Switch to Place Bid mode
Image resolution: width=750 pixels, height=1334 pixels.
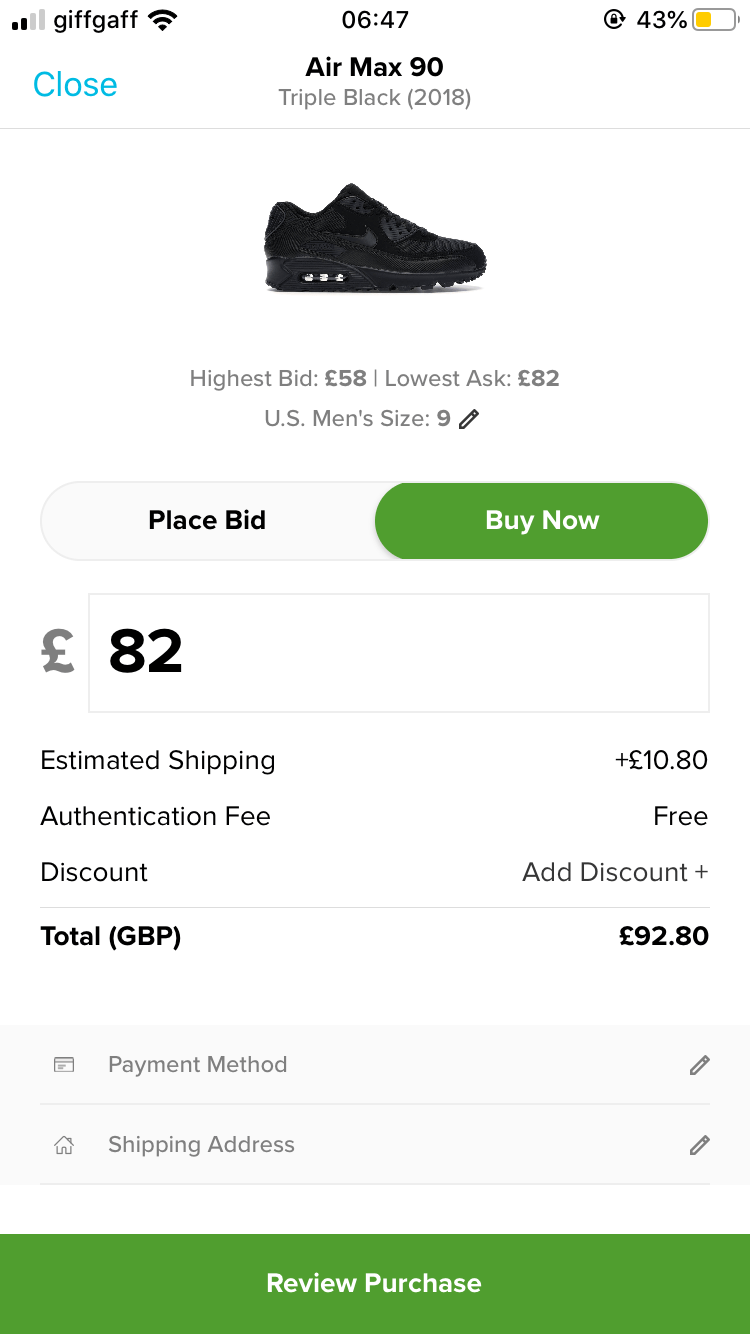[x=206, y=520]
